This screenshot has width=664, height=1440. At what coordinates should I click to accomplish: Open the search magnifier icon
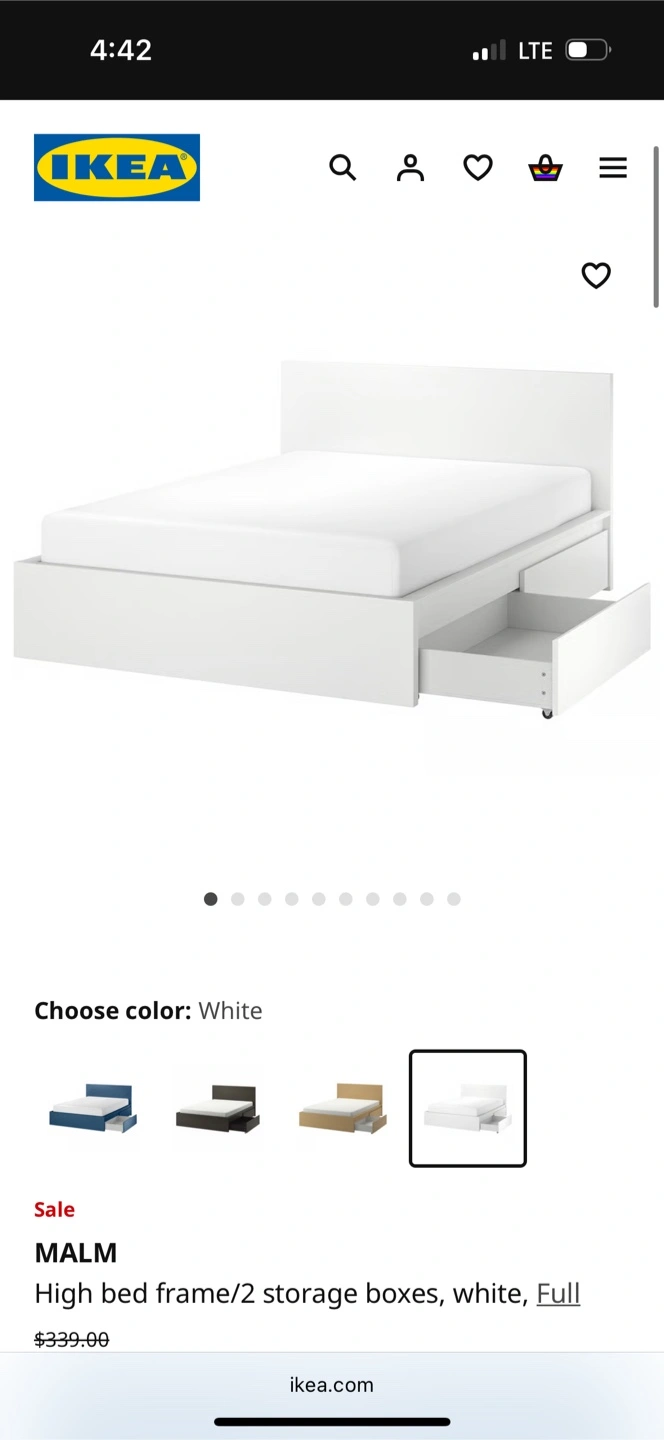point(342,167)
